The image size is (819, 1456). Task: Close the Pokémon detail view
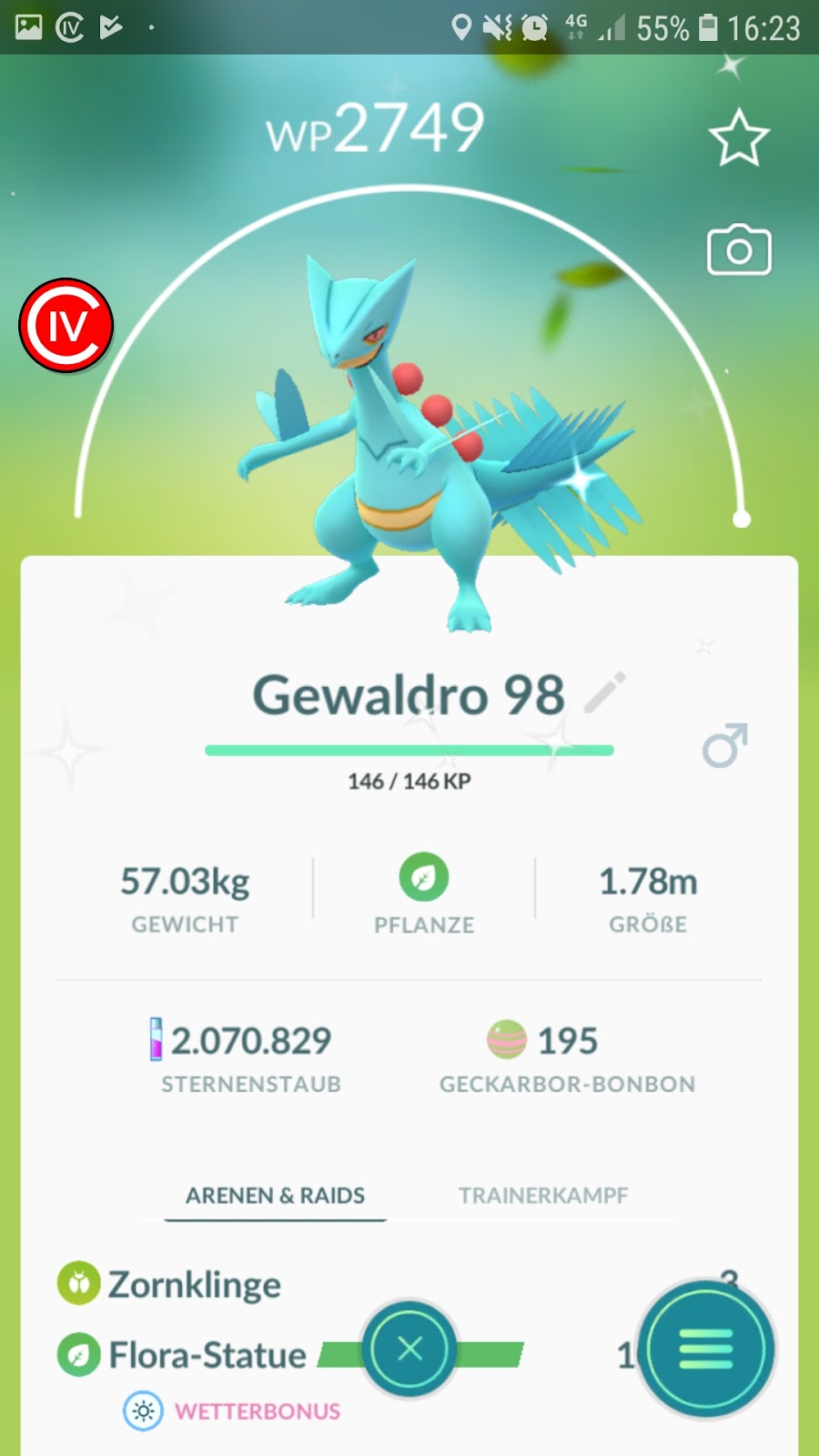click(x=409, y=1349)
